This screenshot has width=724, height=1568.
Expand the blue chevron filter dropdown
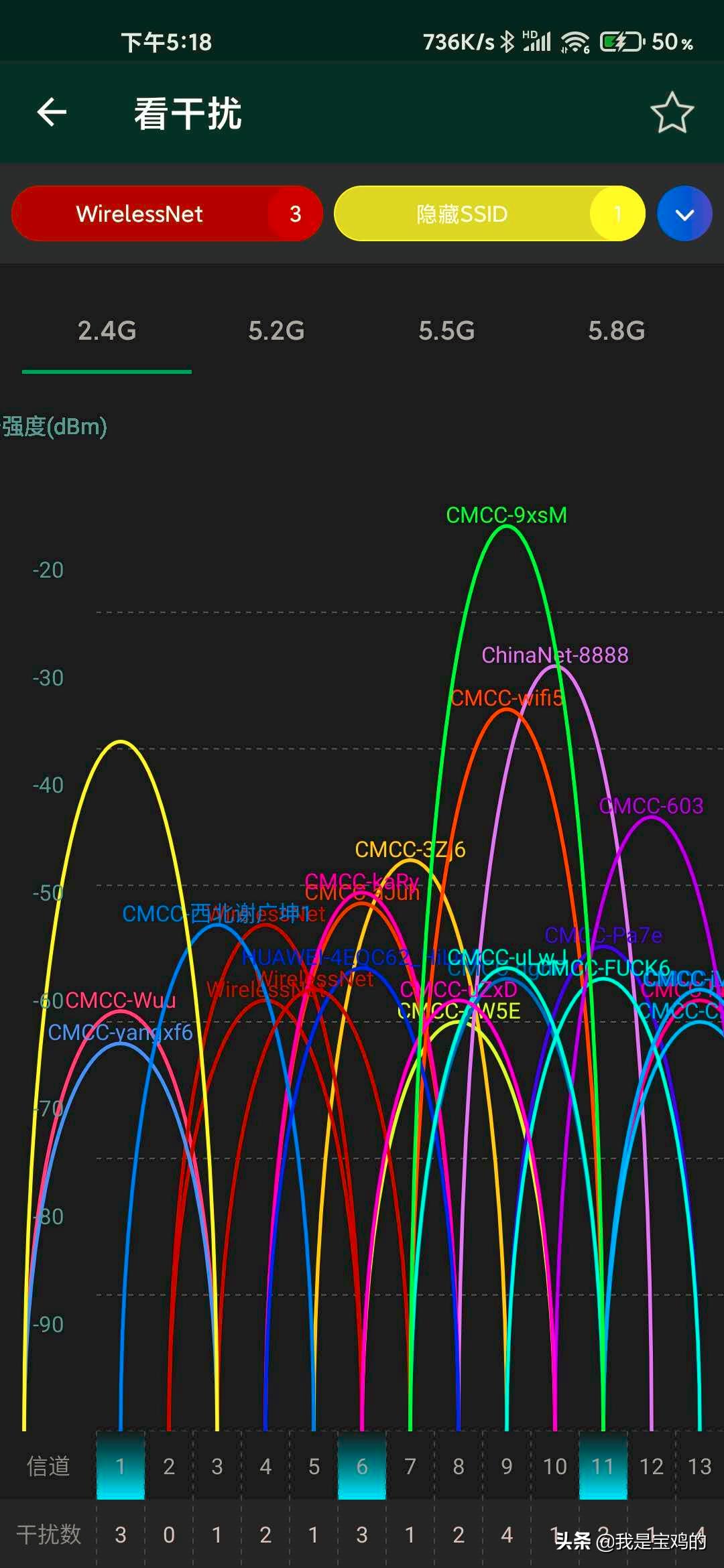pyautogui.click(x=684, y=213)
